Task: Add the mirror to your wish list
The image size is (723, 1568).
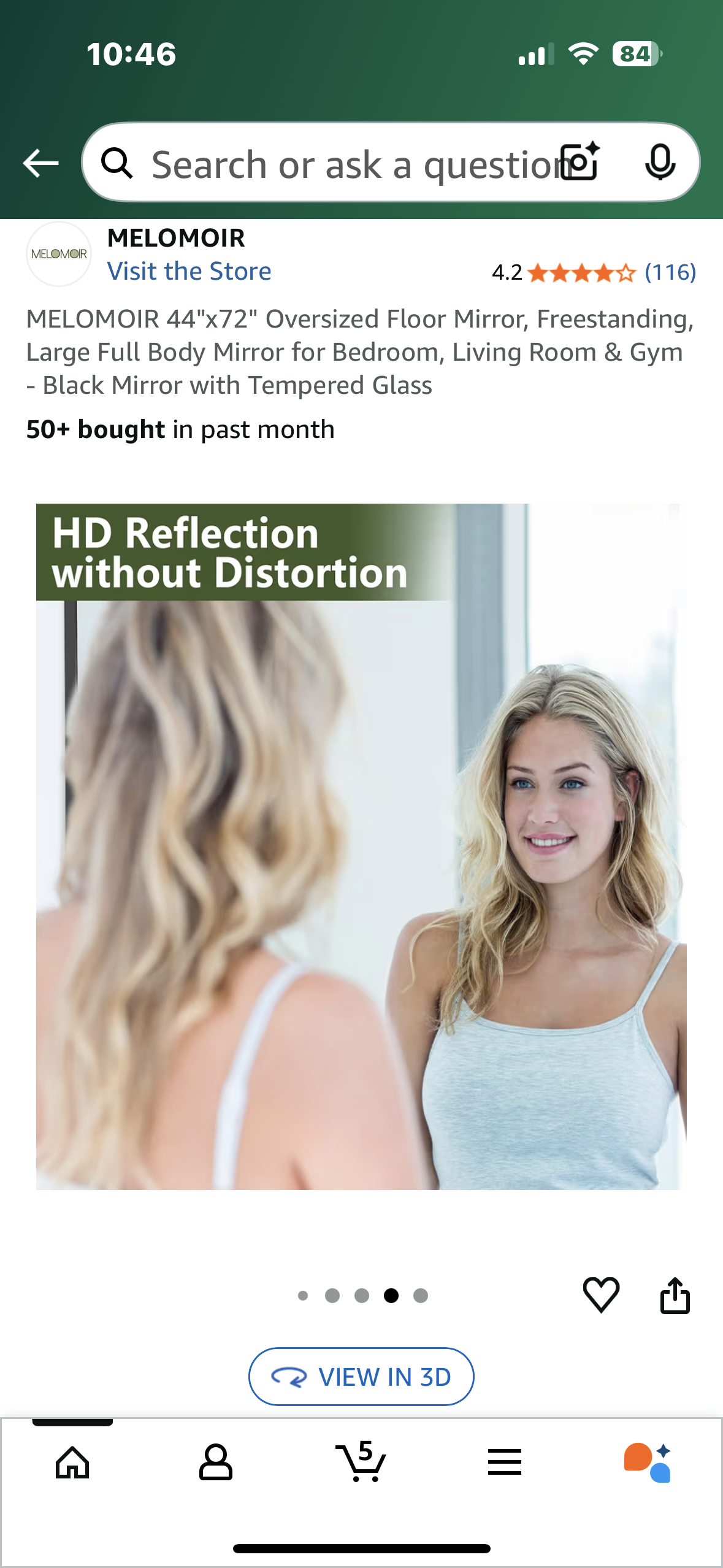Action: (601, 1294)
